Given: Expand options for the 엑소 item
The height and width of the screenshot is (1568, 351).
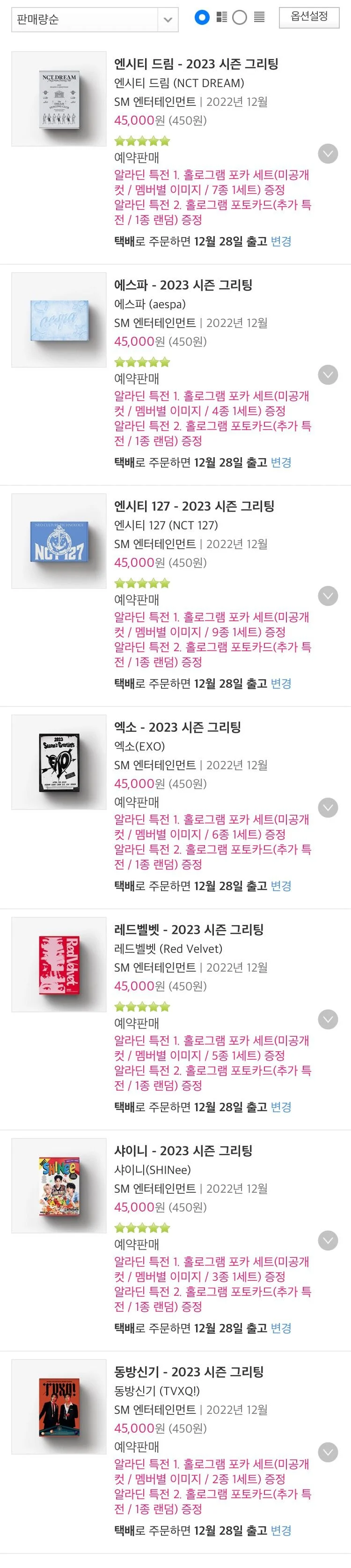Looking at the screenshot, I should point(328,807).
